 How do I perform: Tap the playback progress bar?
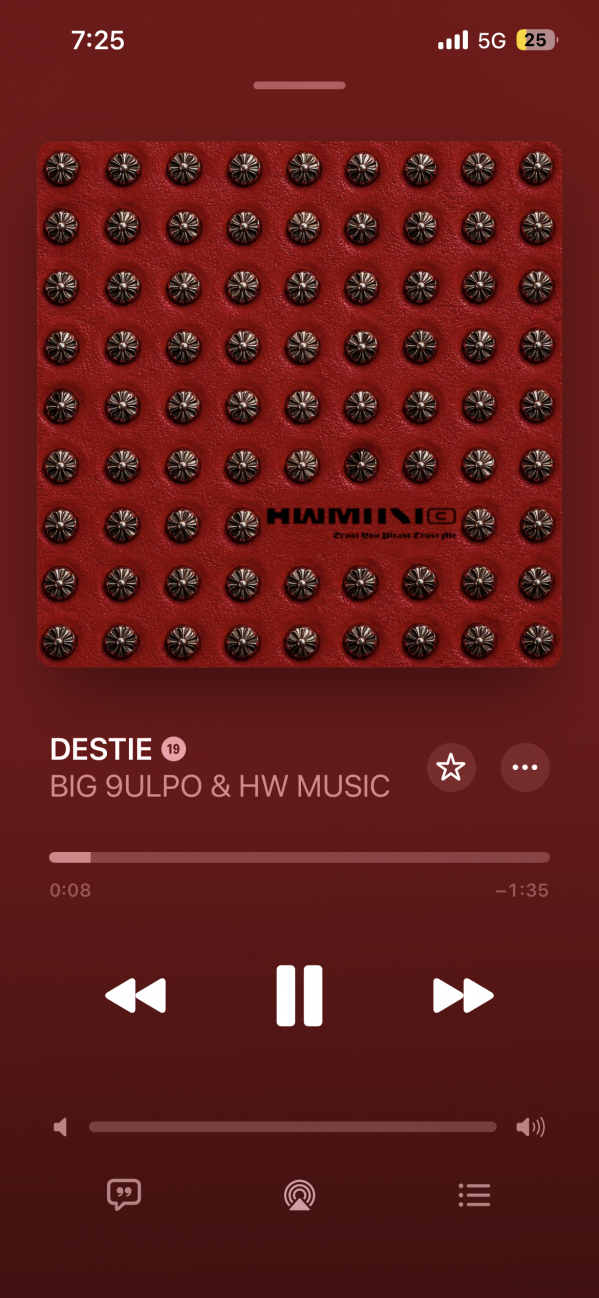[x=299, y=857]
